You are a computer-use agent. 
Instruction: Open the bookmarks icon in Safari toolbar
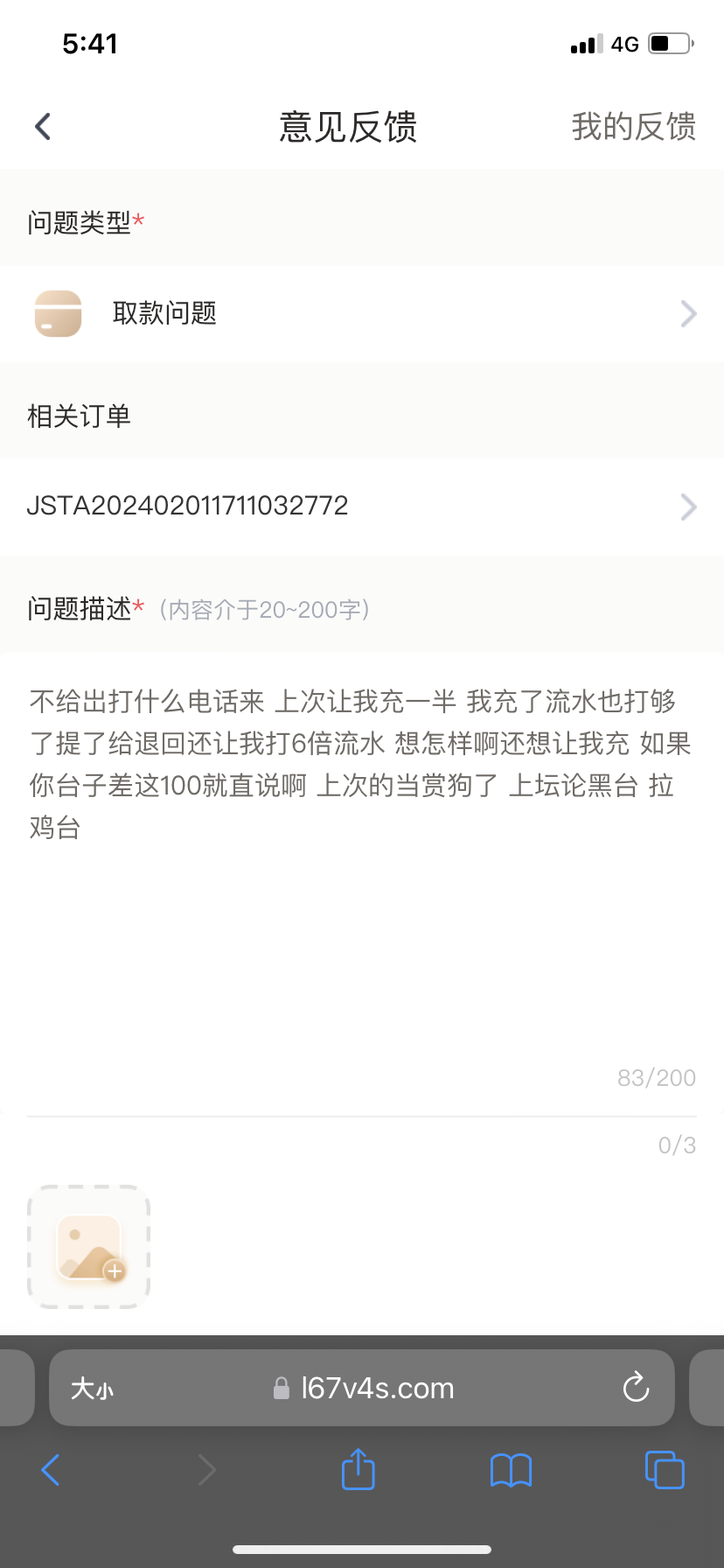coord(511,1469)
